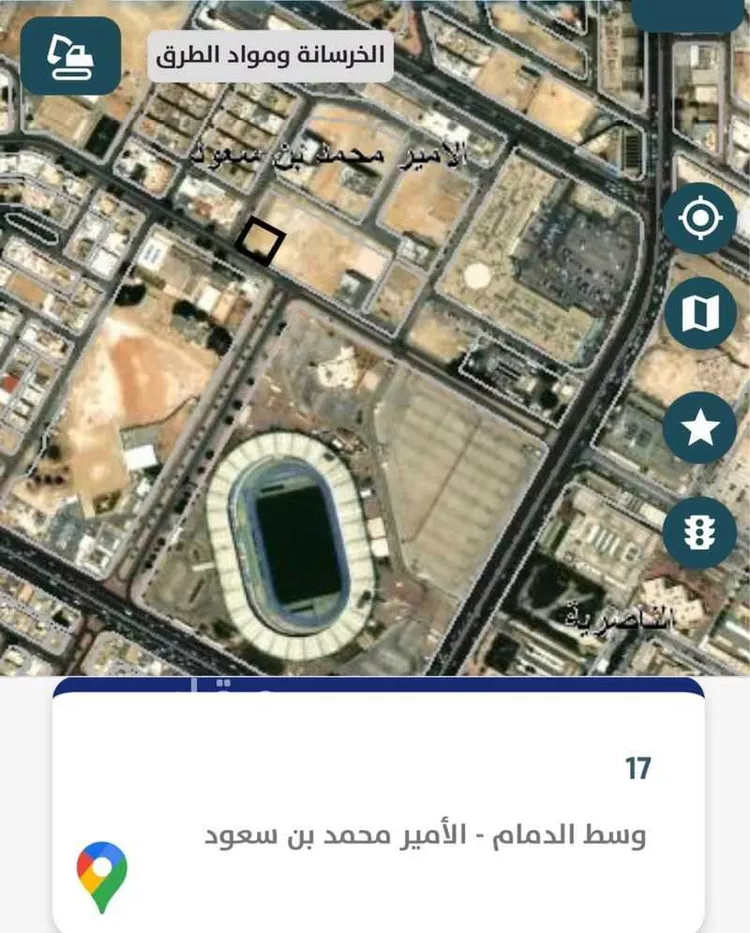Tap the excavator icon button

[71, 56]
